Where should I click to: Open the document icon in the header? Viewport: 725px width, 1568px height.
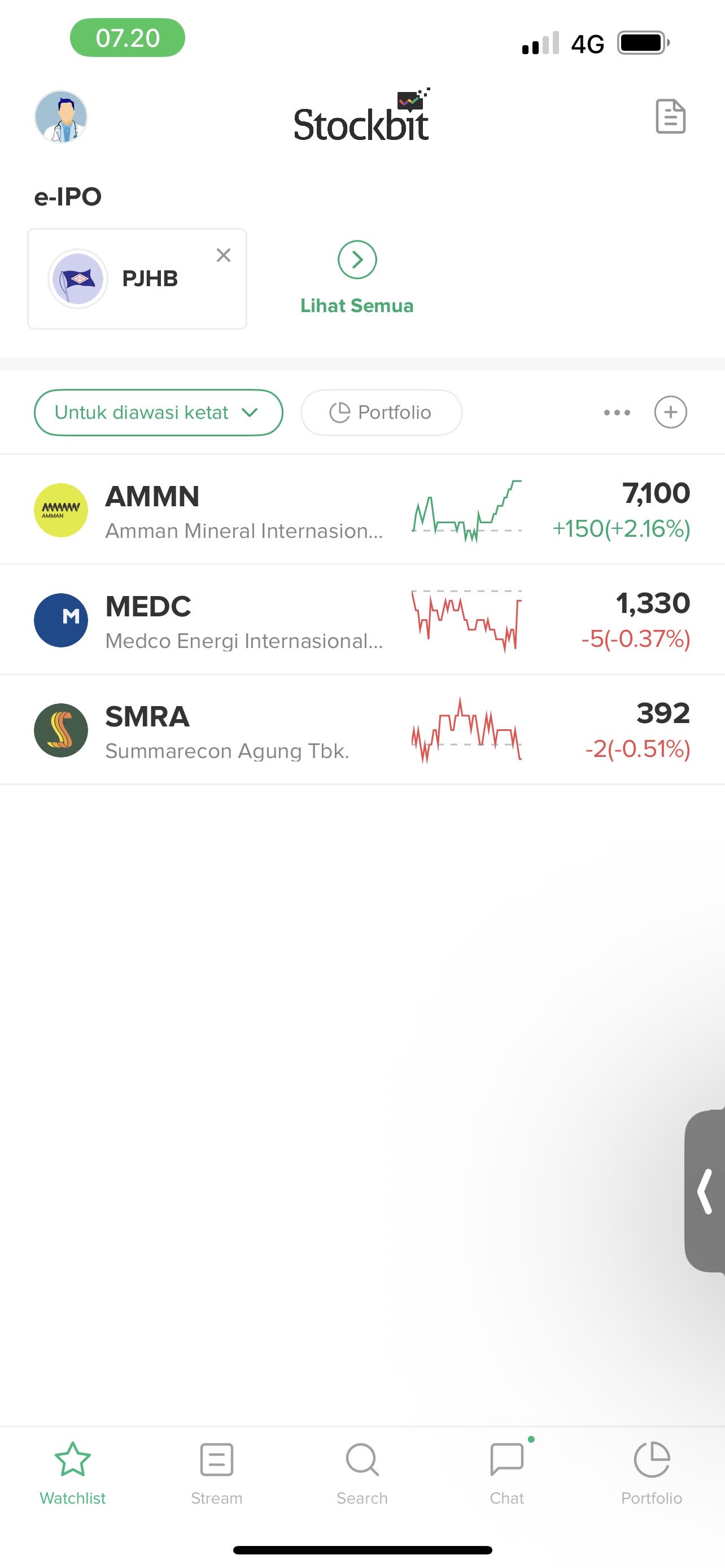tap(670, 116)
